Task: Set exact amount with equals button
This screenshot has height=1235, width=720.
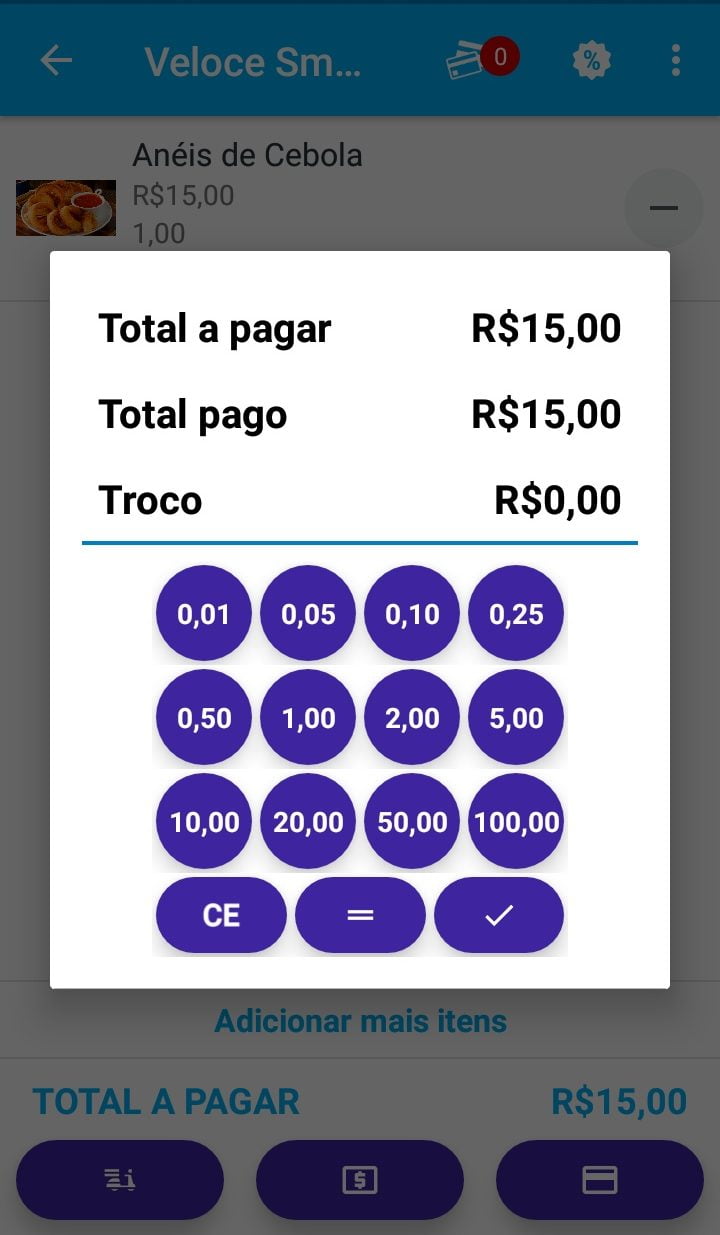Action: click(x=360, y=915)
